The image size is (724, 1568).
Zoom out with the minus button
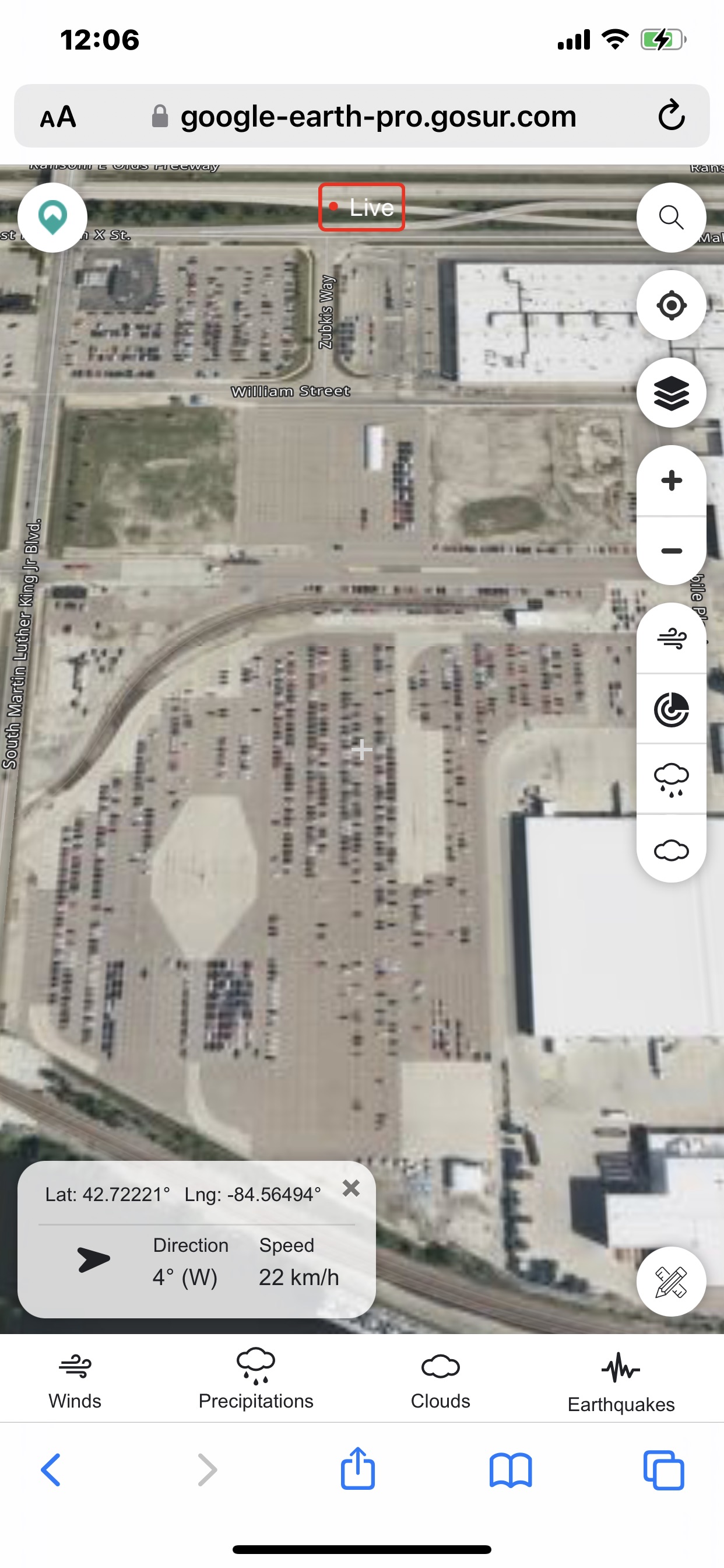tap(670, 551)
